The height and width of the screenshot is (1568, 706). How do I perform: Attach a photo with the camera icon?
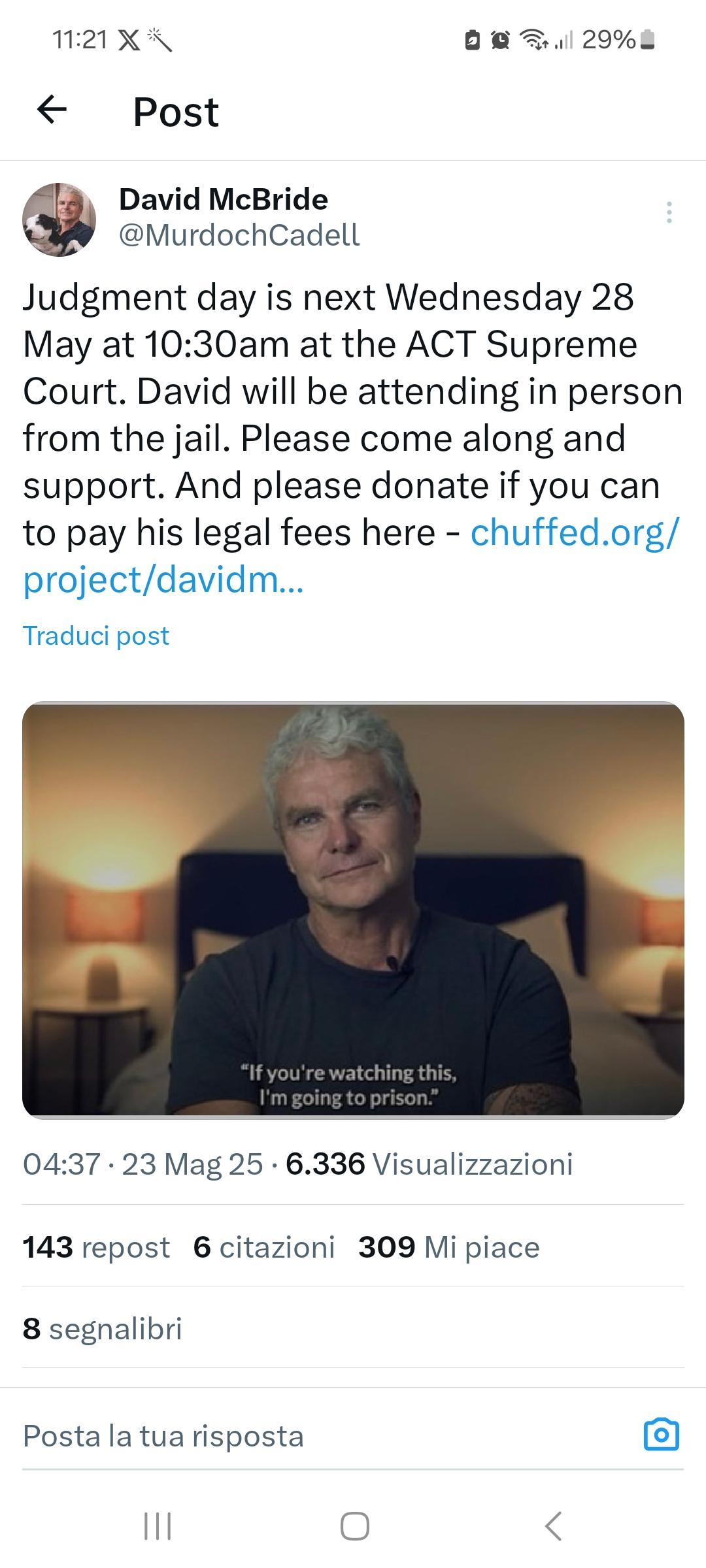click(x=662, y=1435)
